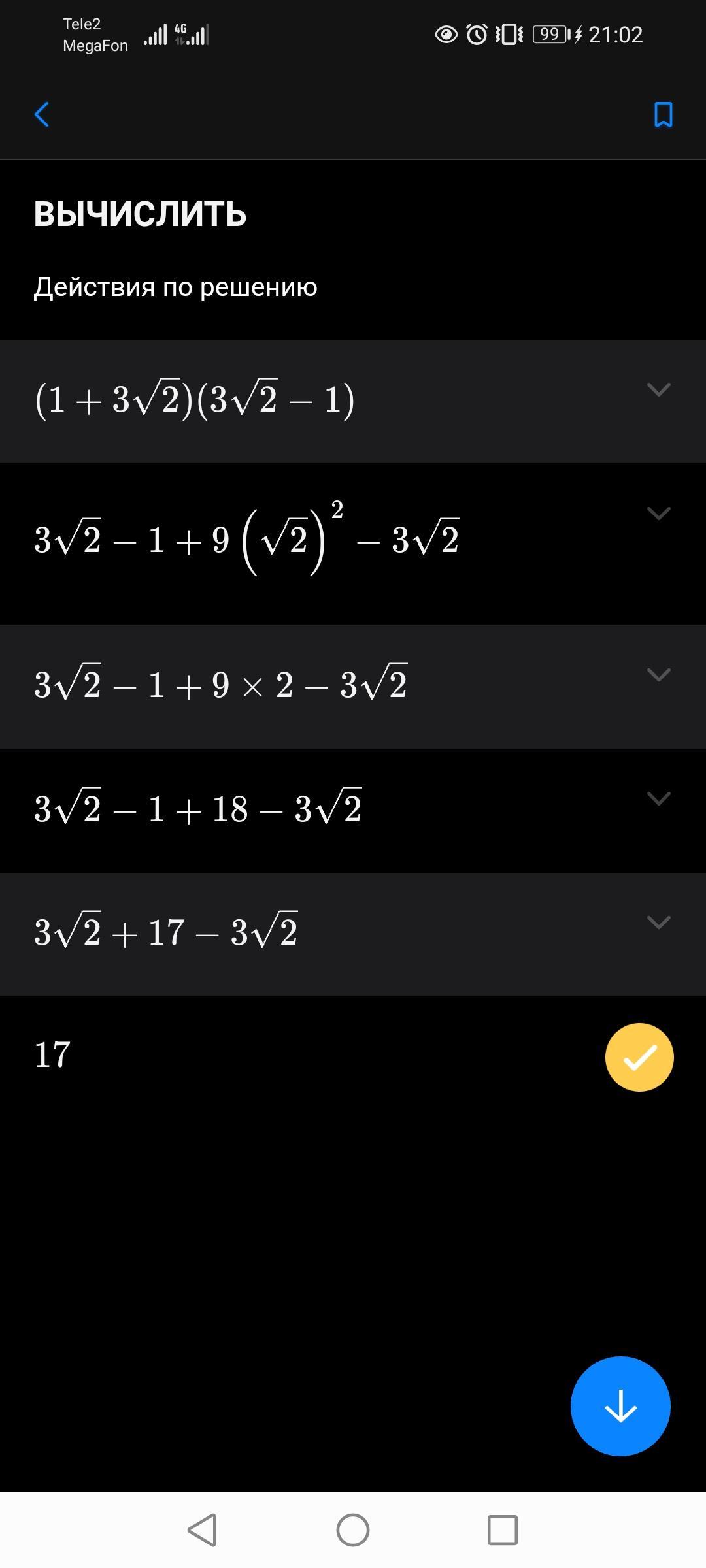Go to the home screen
The height and width of the screenshot is (1568, 706).
(353, 1530)
